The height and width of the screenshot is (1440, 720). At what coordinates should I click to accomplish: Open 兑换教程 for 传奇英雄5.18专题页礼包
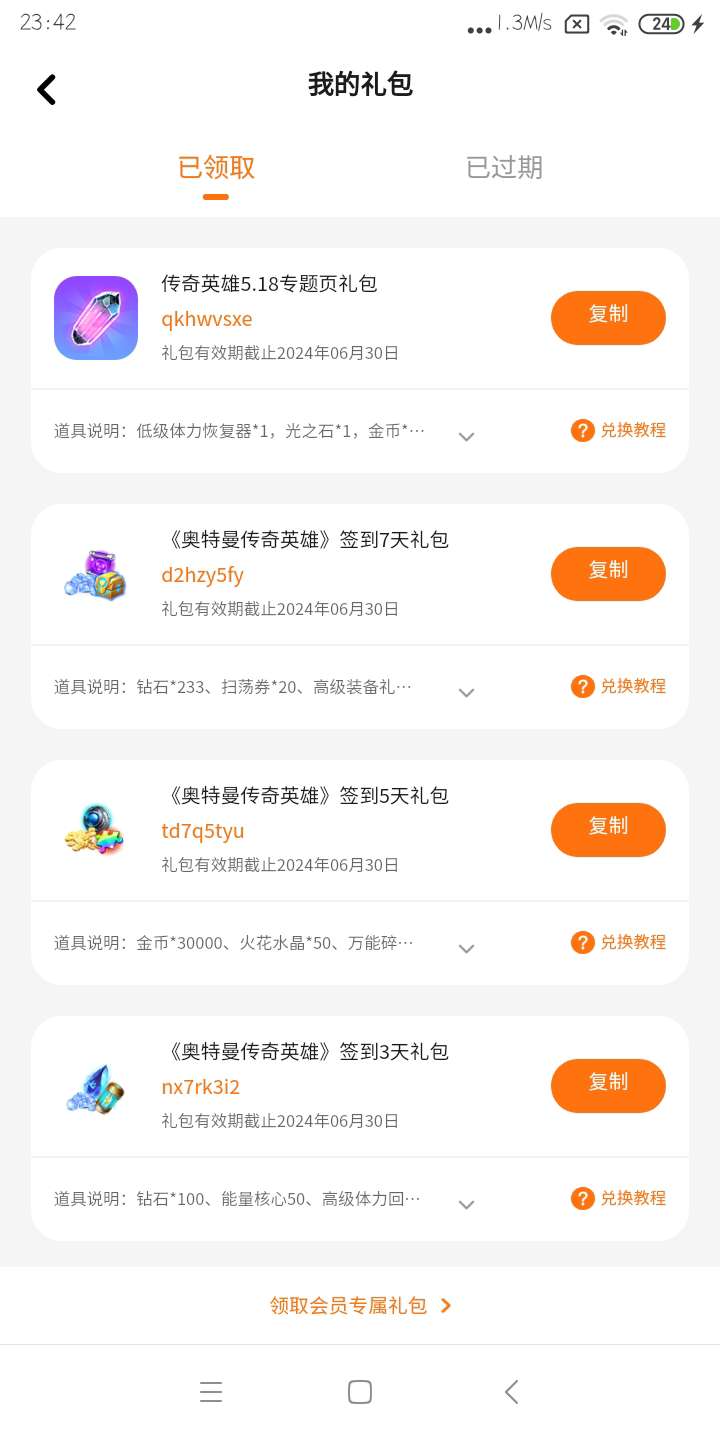pos(618,430)
